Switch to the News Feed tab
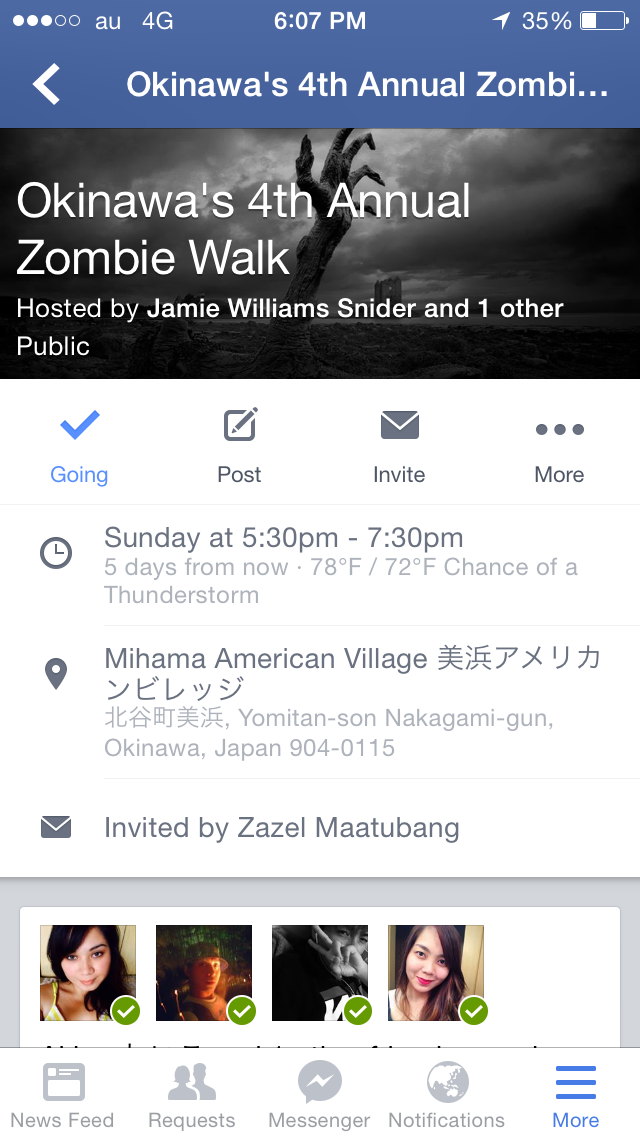 (63, 1094)
